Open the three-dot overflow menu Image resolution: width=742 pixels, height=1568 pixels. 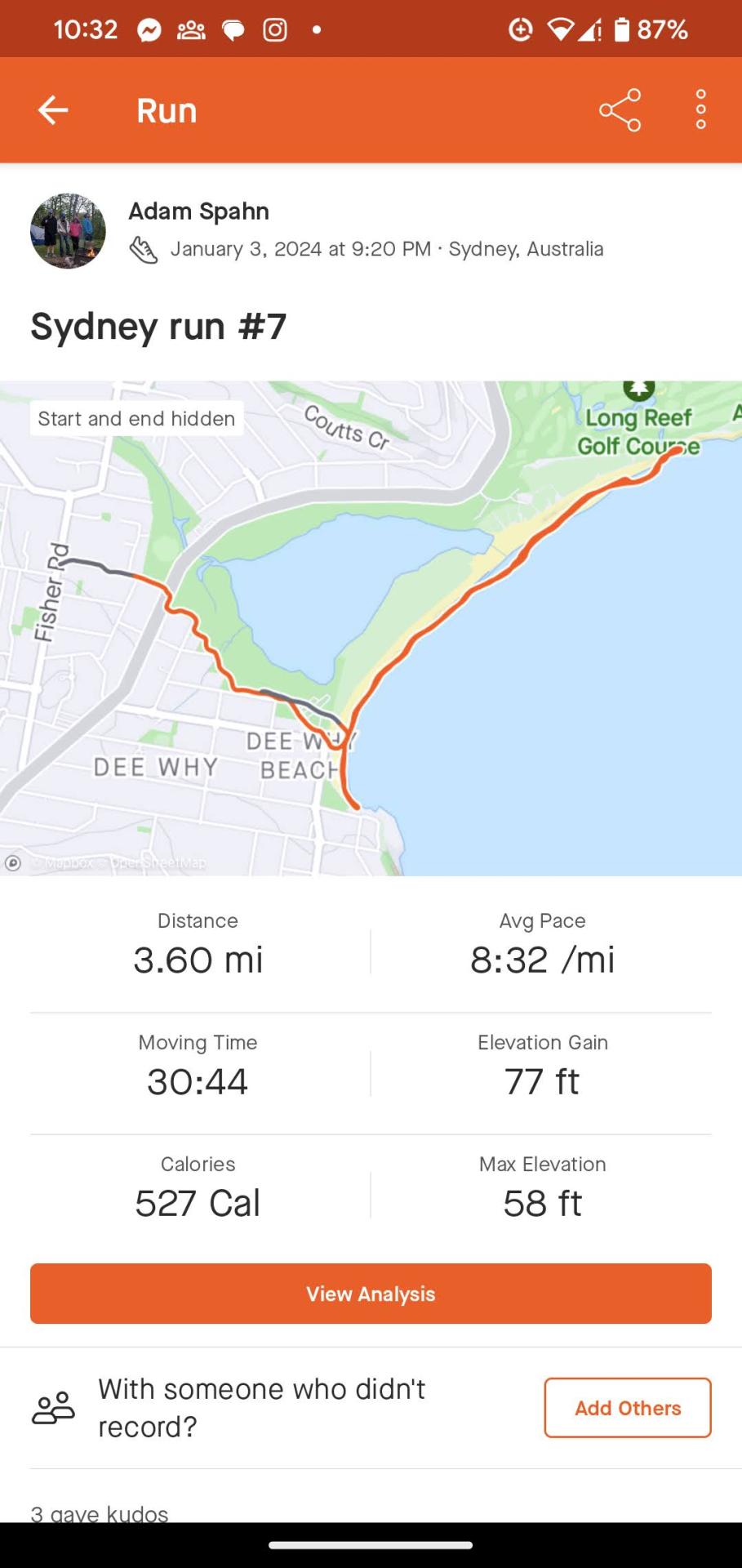(x=700, y=110)
